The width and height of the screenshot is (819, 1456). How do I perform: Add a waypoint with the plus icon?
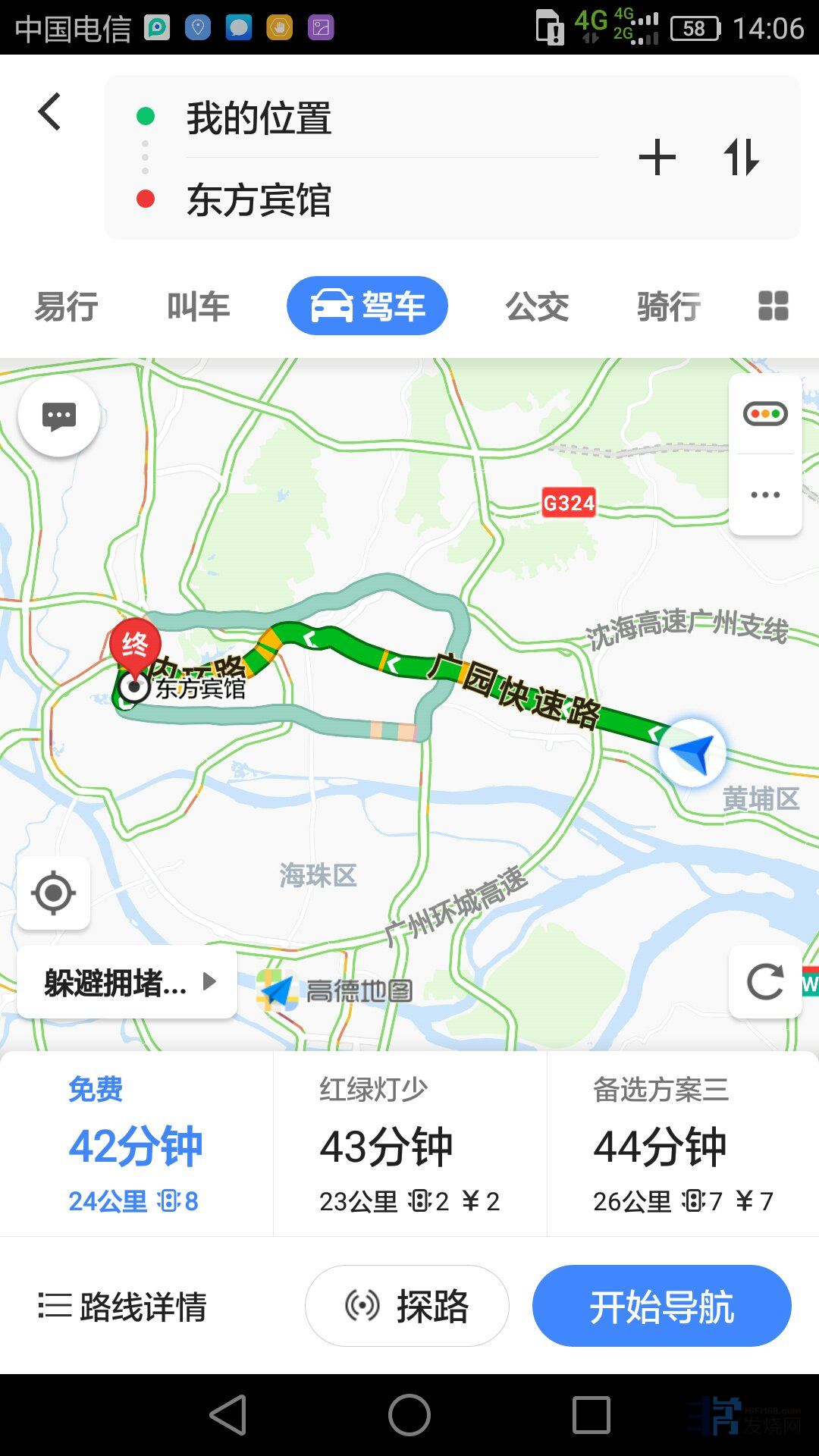pyautogui.click(x=657, y=158)
